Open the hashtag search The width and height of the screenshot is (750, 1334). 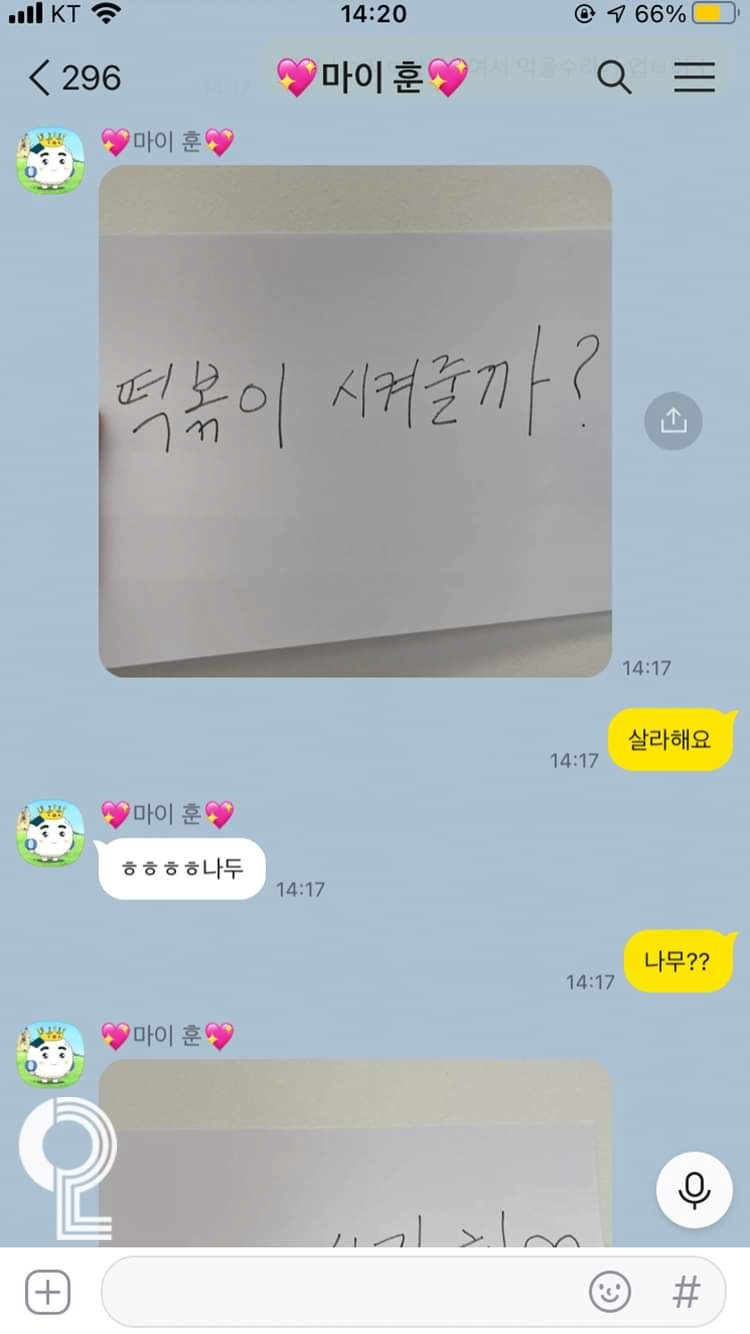[x=686, y=1293]
